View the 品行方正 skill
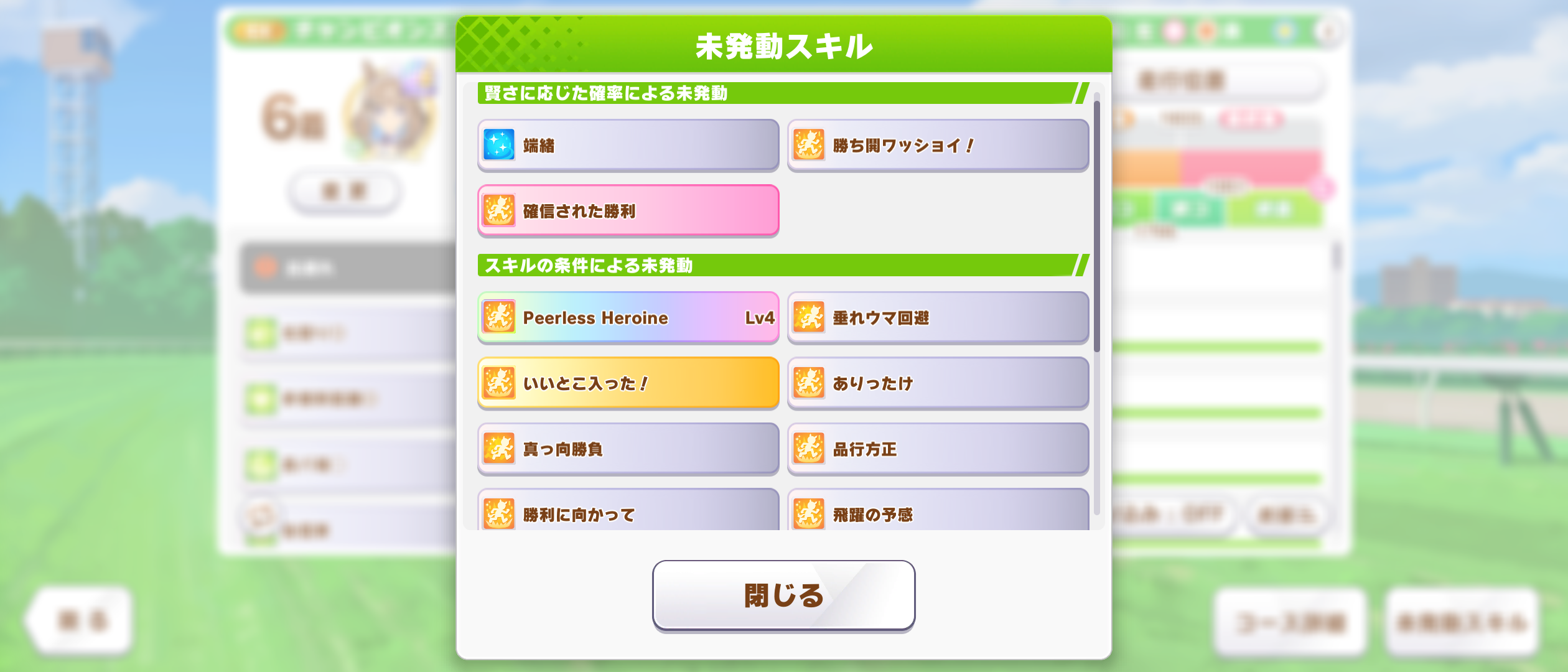 coord(938,449)
